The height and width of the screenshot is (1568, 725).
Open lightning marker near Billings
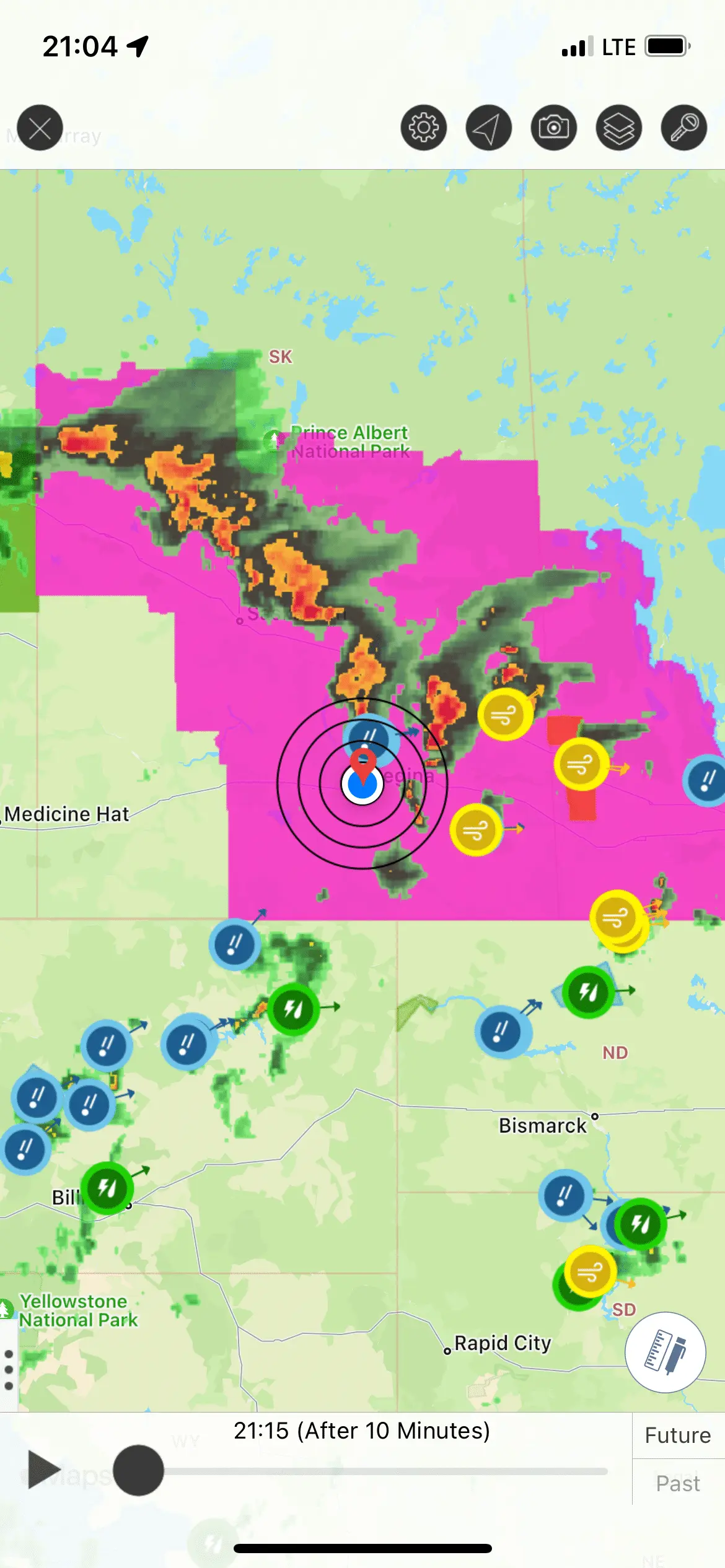pyautogui.click(x=107, y=1188)
